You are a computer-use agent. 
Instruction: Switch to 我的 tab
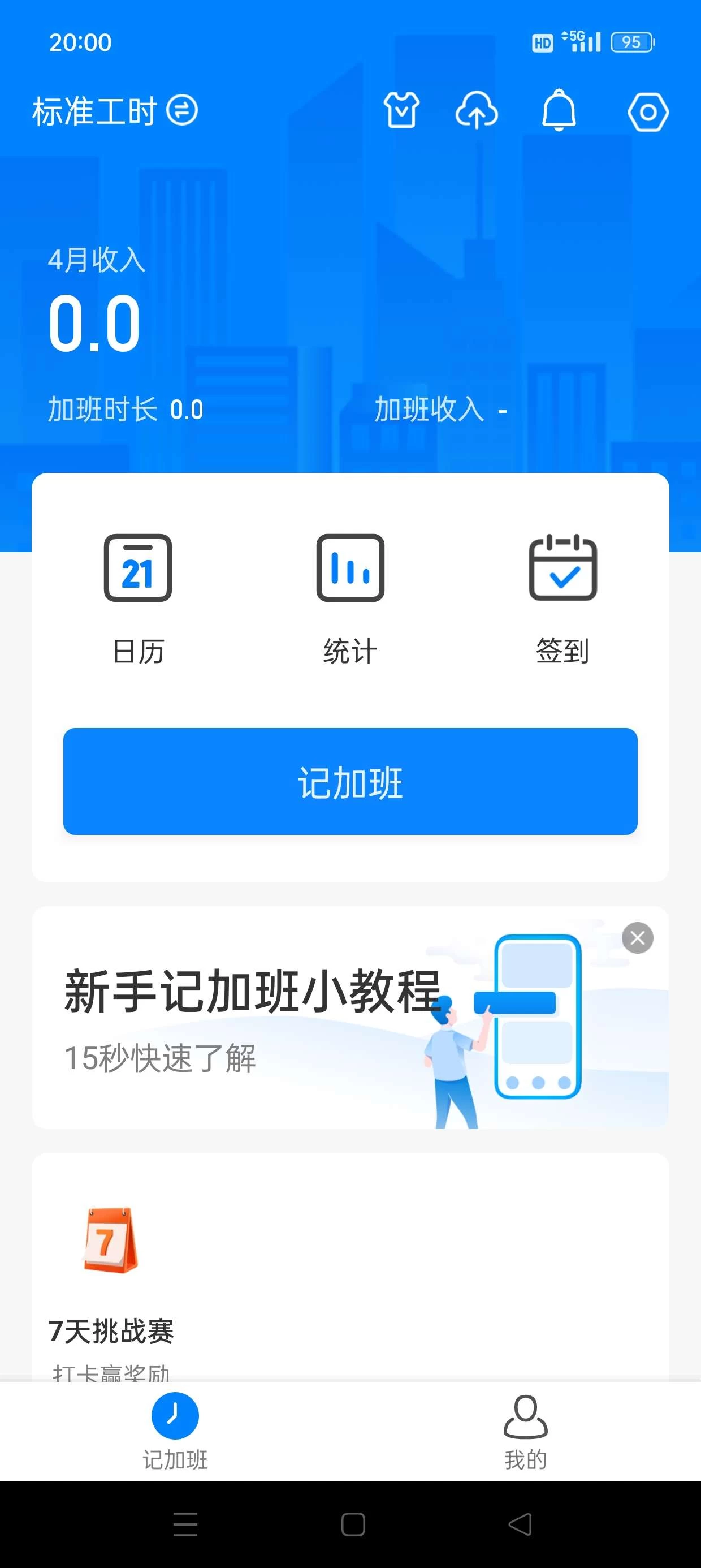coord(525,1431)
